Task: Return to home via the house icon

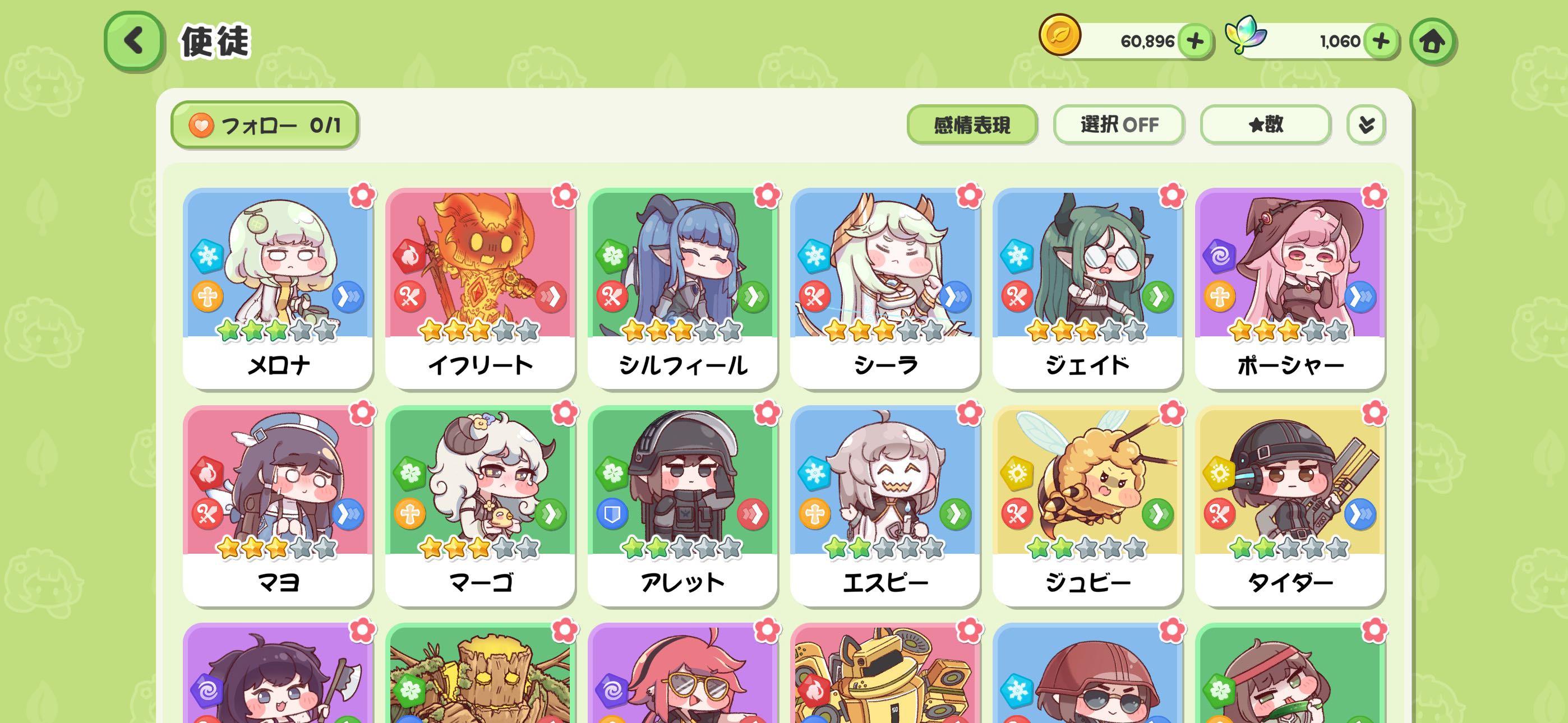Action: (x=1432, y=41)
